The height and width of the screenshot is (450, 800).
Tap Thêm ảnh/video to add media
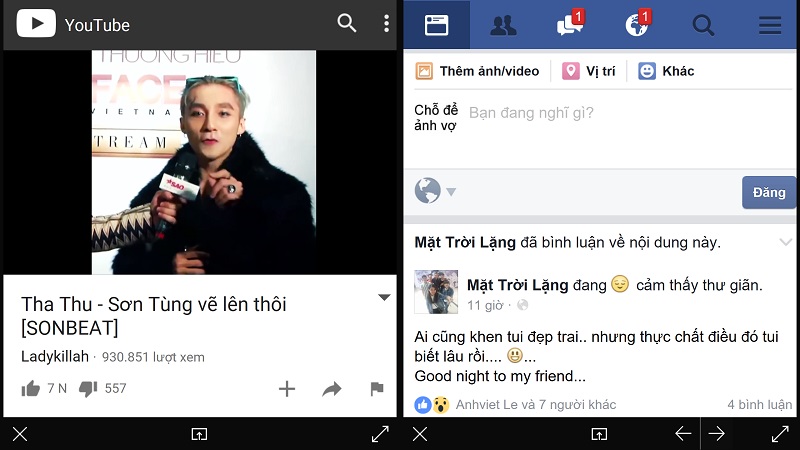click(477, 71)
